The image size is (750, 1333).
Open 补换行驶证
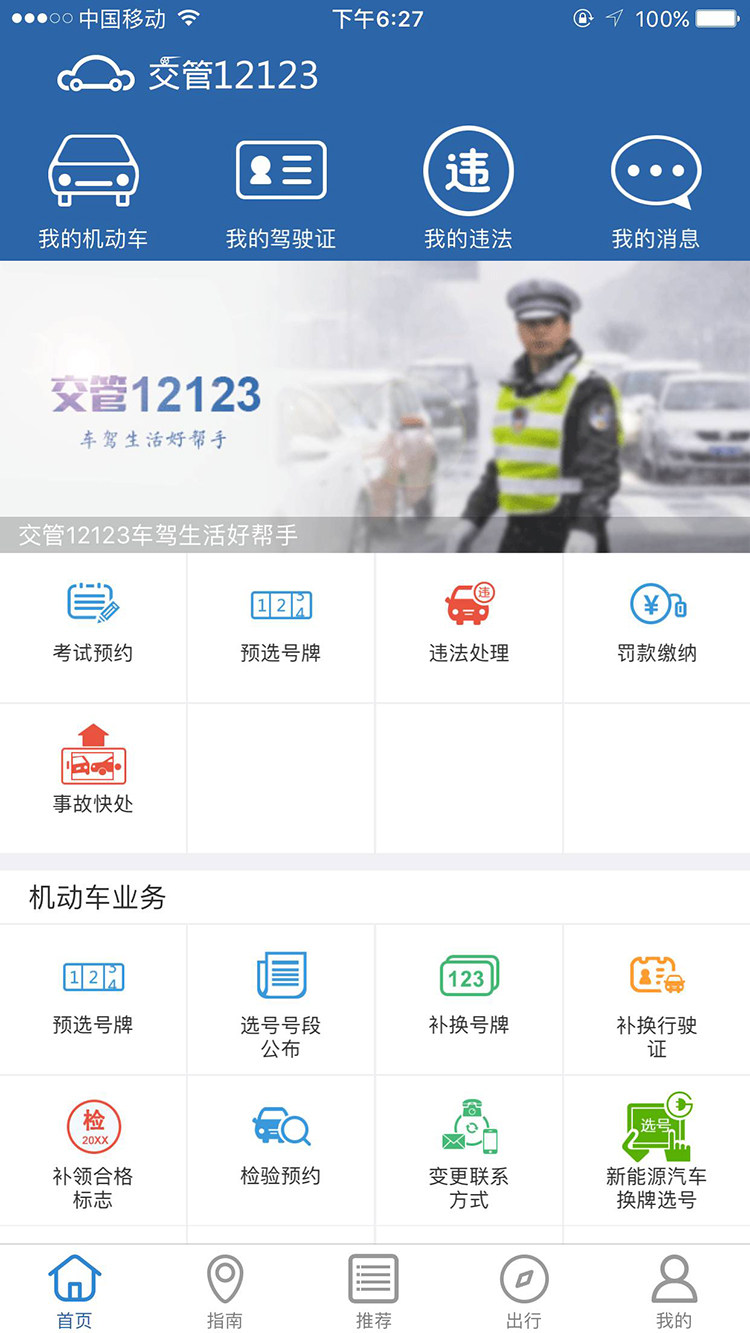[657, 1000]
